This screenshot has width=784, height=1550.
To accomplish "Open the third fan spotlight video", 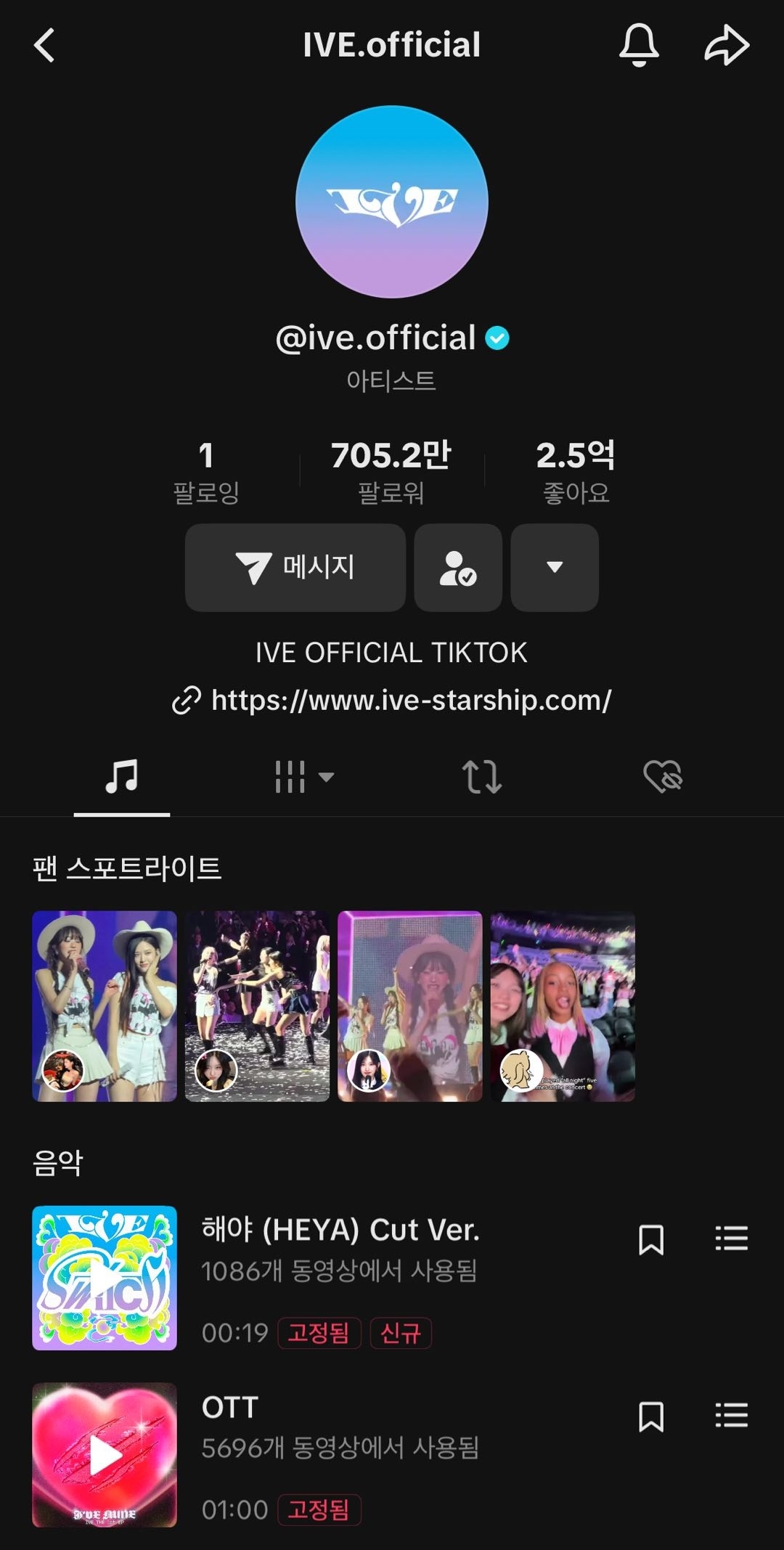I will [x=410, y=1006].
